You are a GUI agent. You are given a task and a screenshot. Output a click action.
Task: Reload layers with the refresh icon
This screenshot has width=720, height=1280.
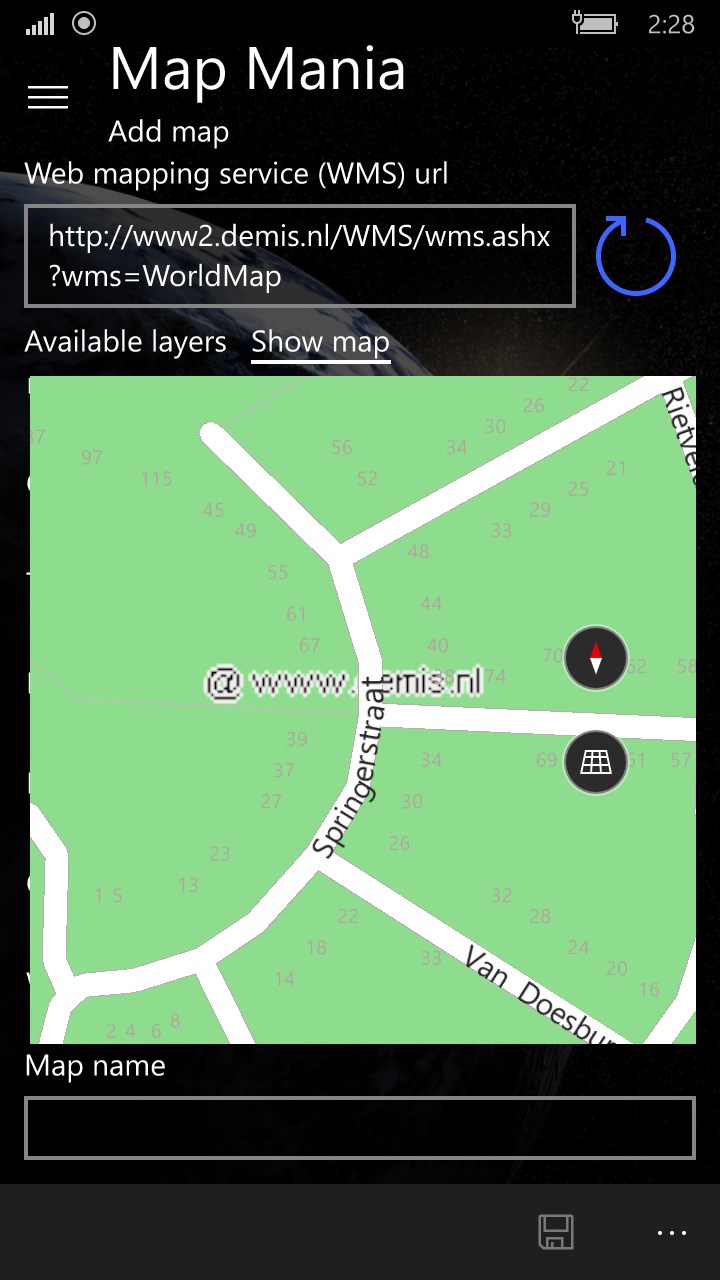636,256
